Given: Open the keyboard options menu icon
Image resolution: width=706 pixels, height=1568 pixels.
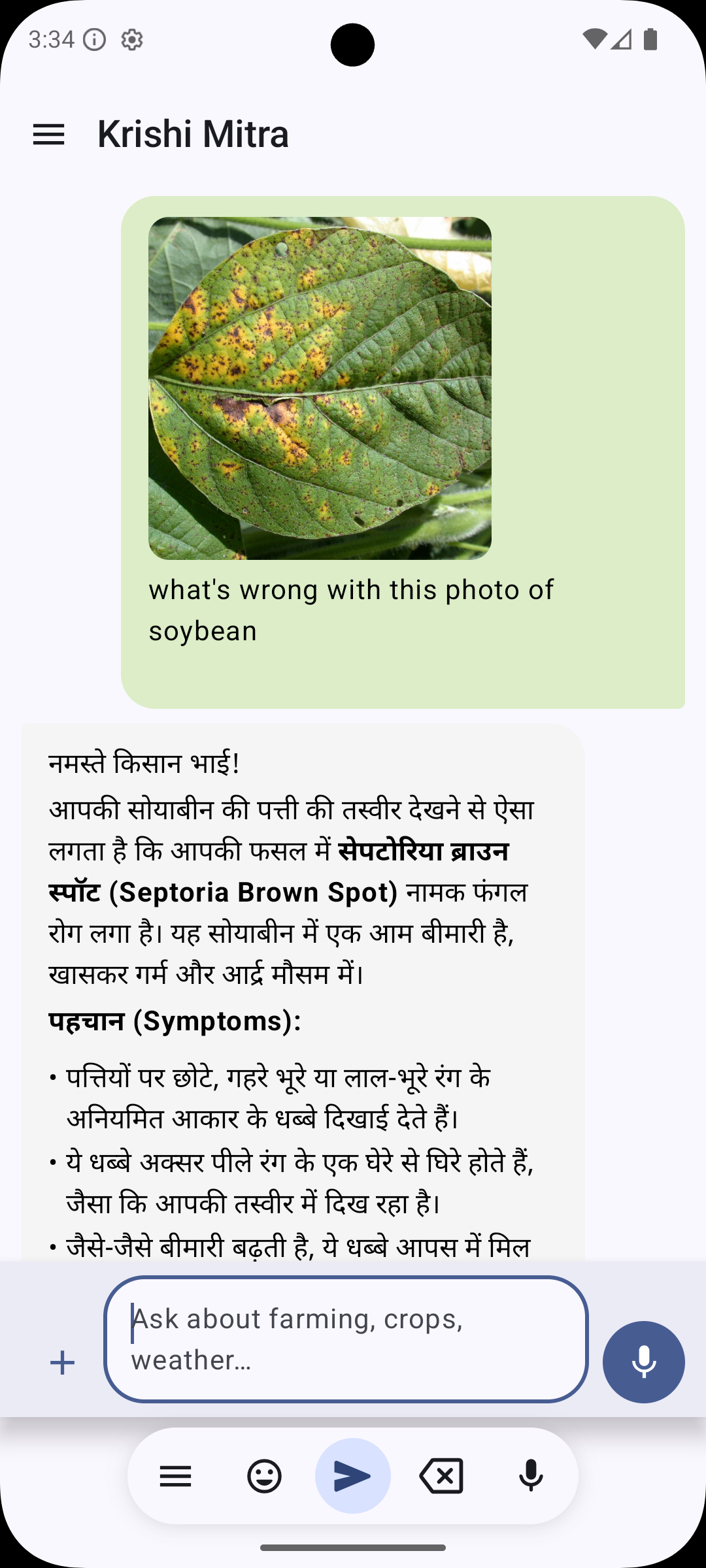Looking at the screenshot, I should pos(175,1475).
